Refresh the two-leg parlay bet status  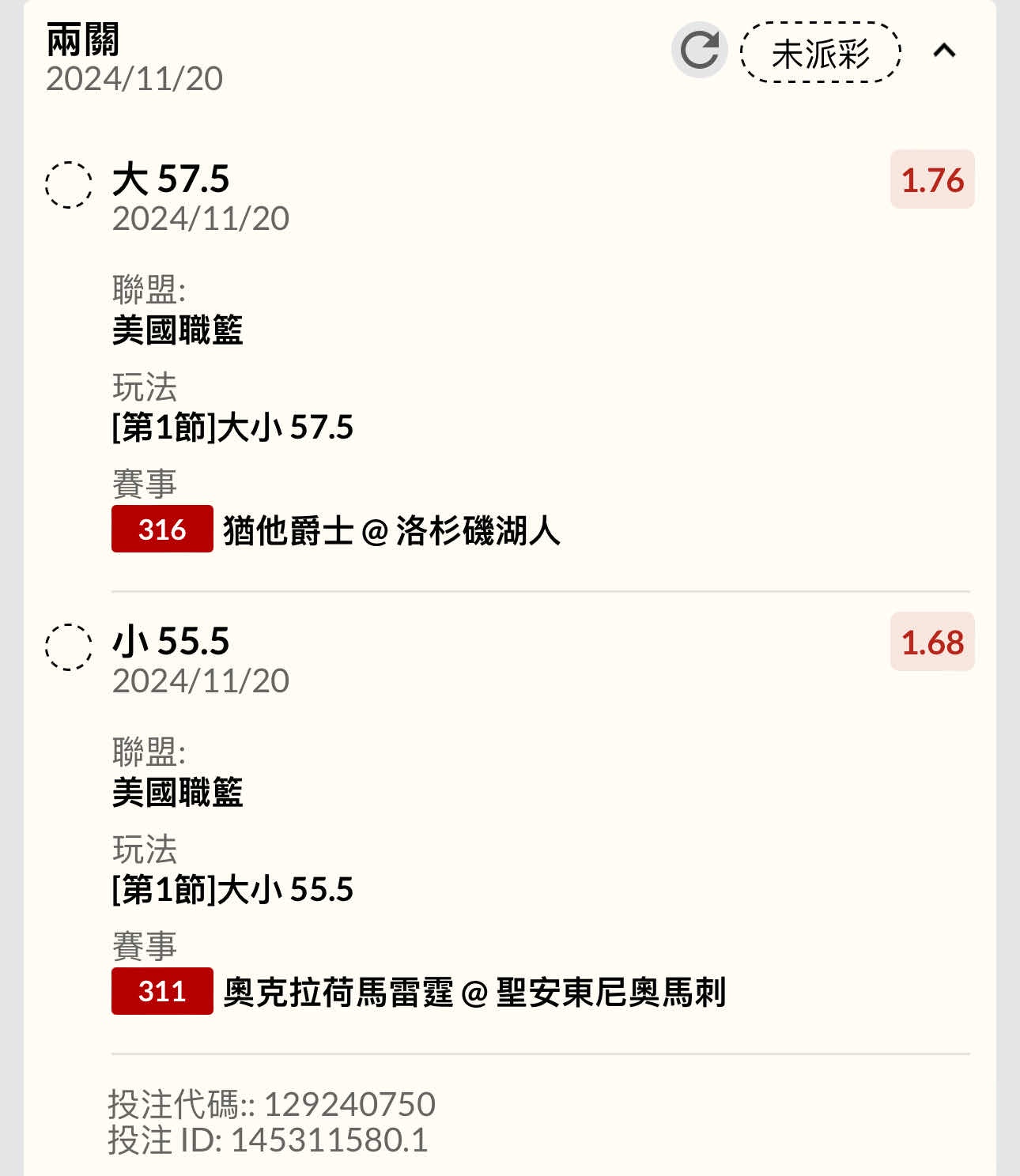[x=699, y=51]
